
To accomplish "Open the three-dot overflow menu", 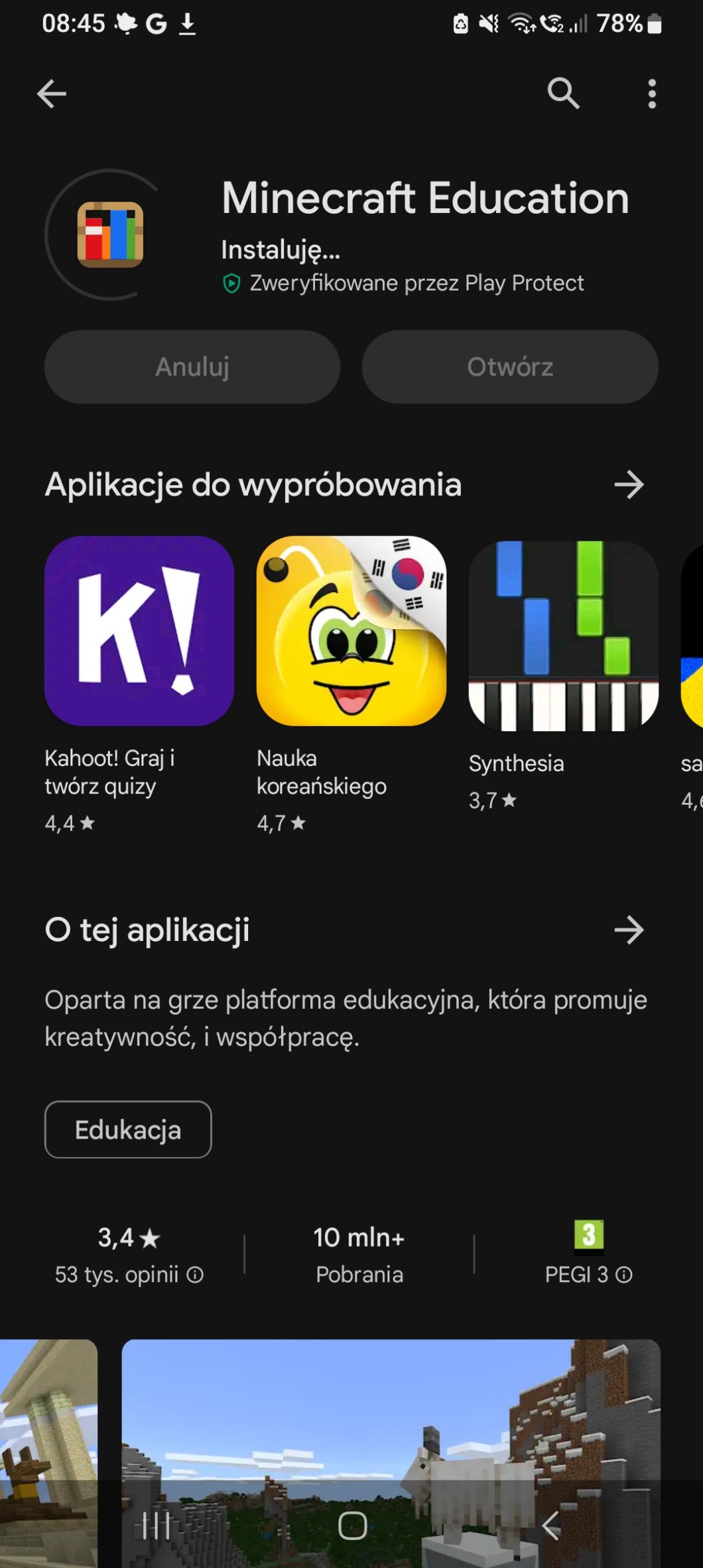I will [x=652, y=94].
